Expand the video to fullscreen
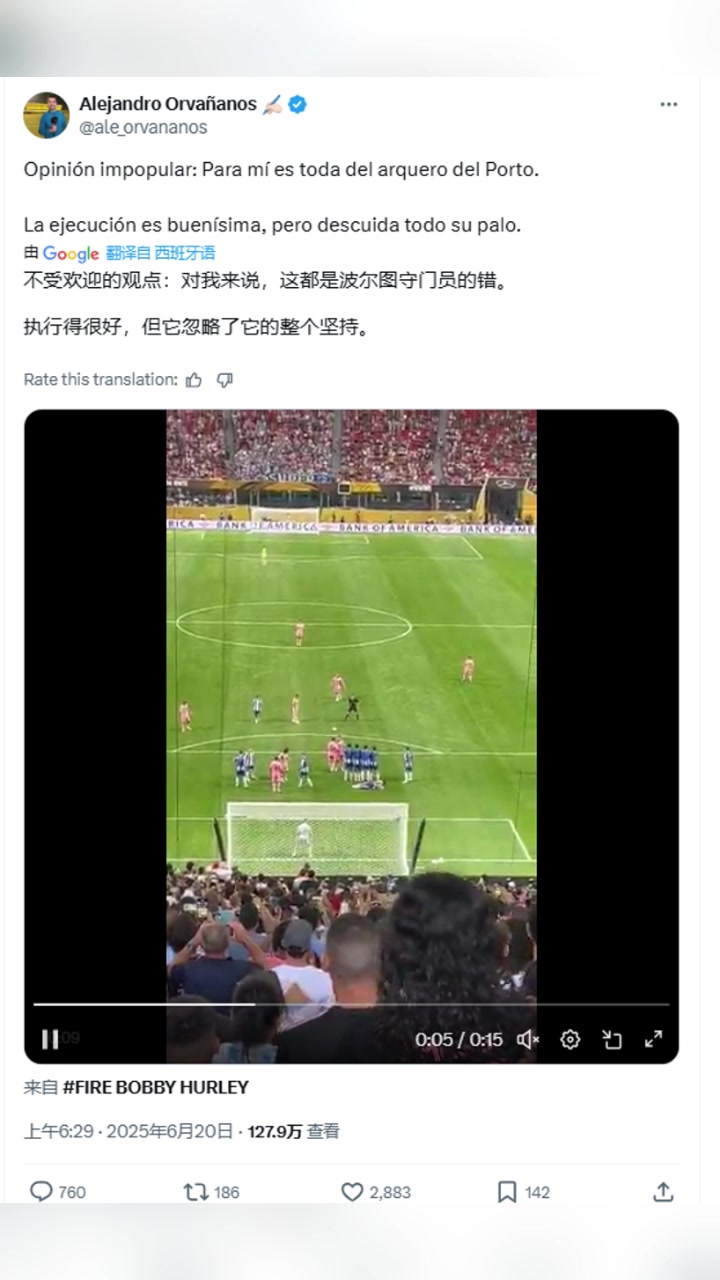 pyautogui.click(x=653, y=1039)
